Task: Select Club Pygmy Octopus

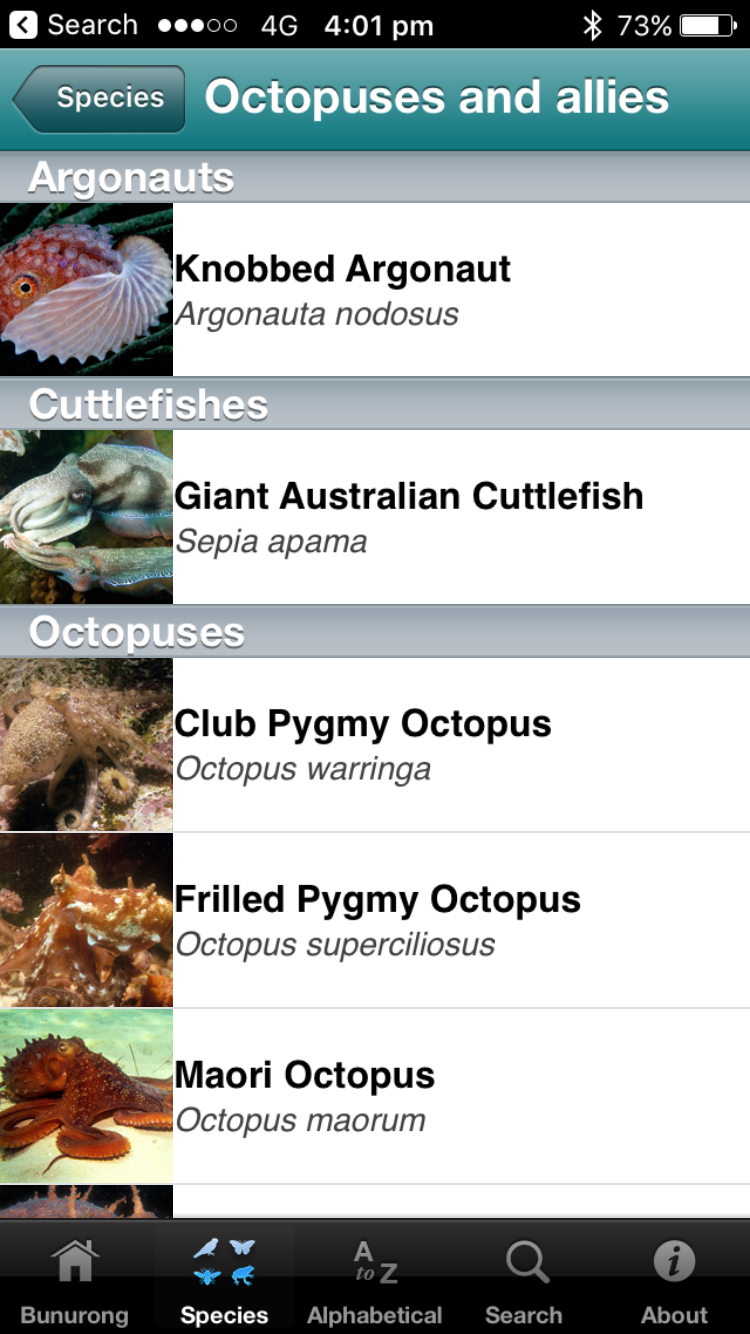Action: pos(375,745)
